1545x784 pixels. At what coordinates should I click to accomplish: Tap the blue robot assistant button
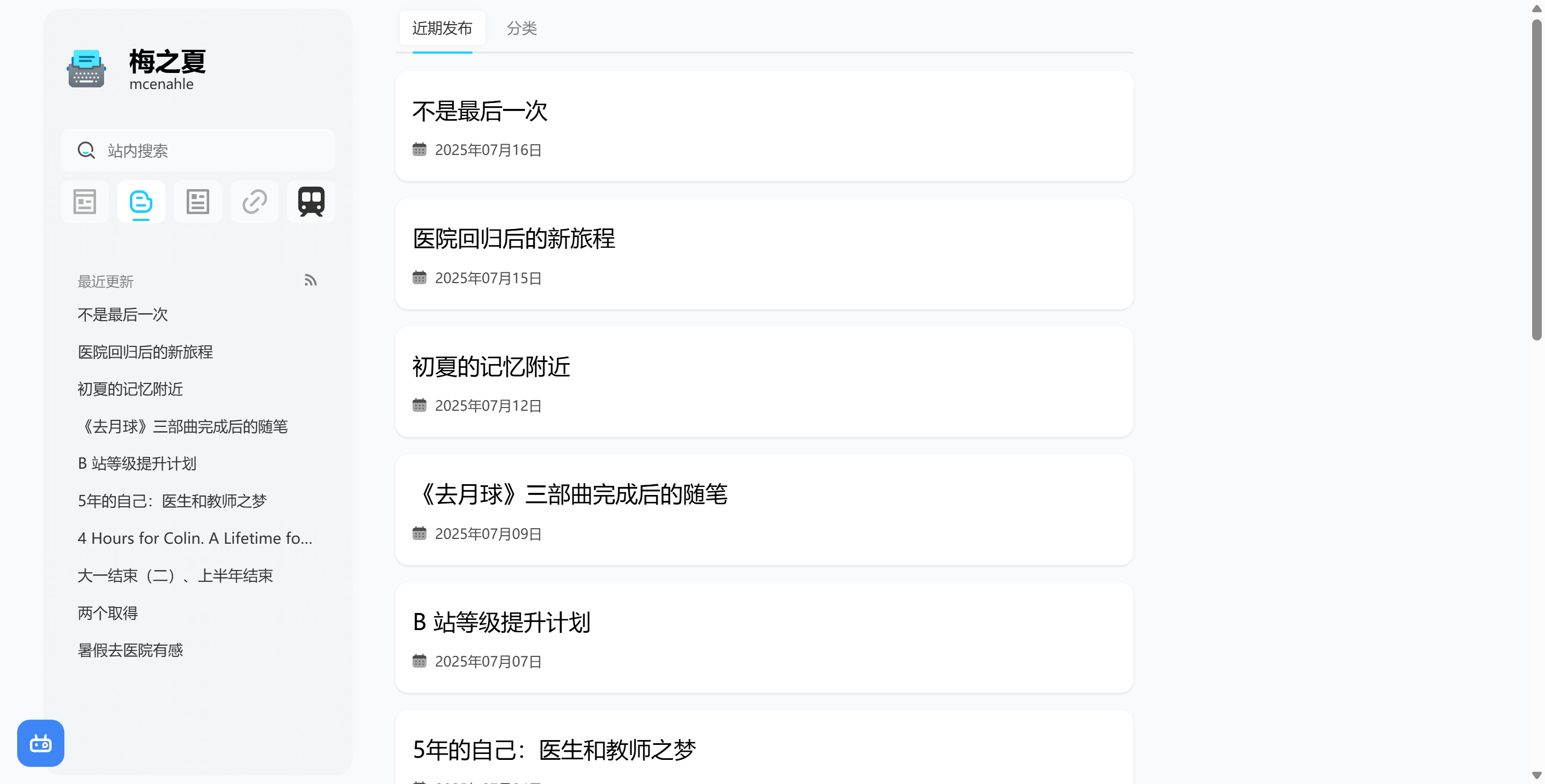click(41, 743)
